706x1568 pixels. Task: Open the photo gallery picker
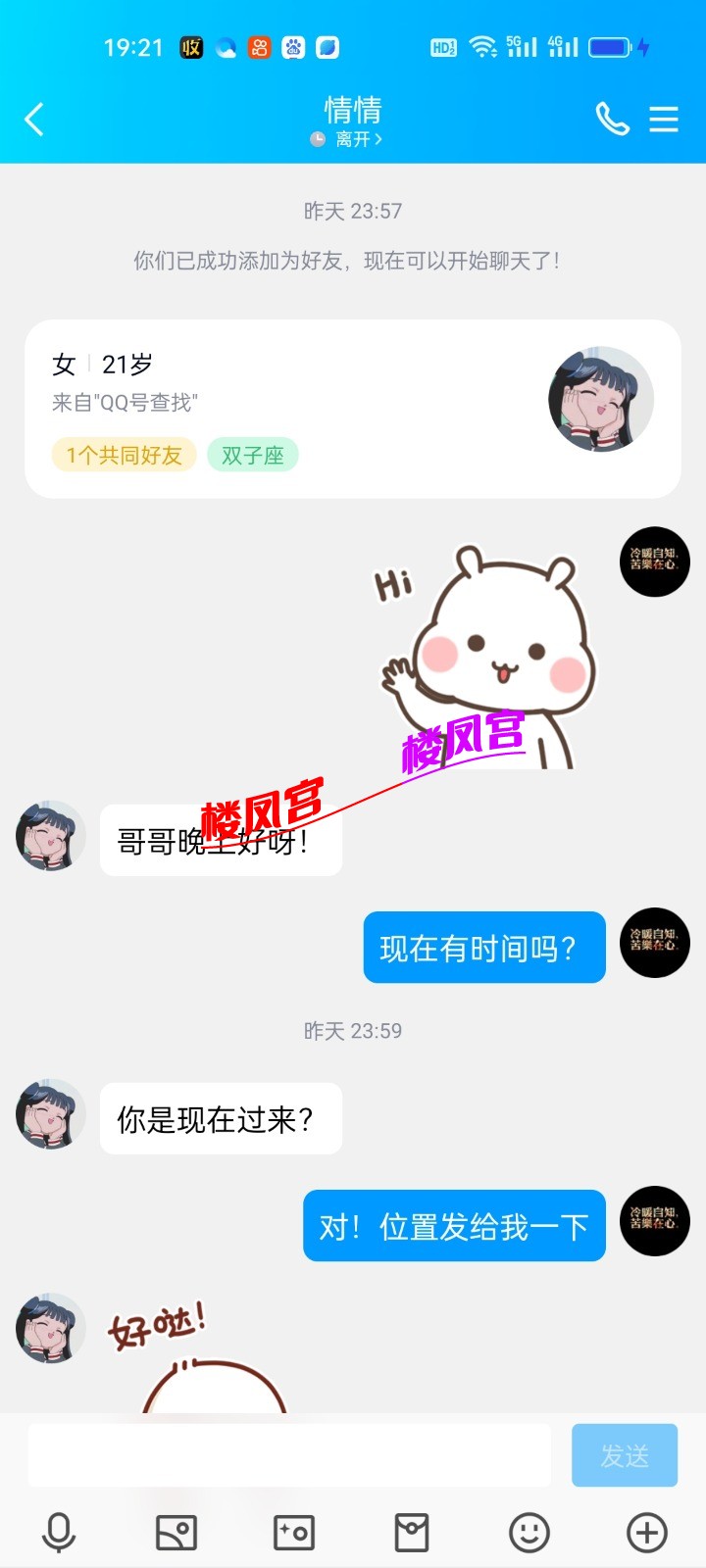(x=176, y=1533)
